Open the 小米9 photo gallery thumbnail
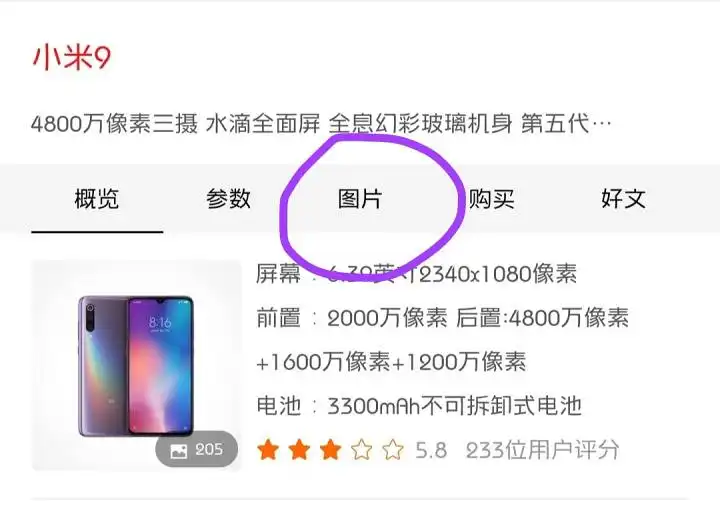The height and width of the screenshot is (529, 720). point(136,365)
